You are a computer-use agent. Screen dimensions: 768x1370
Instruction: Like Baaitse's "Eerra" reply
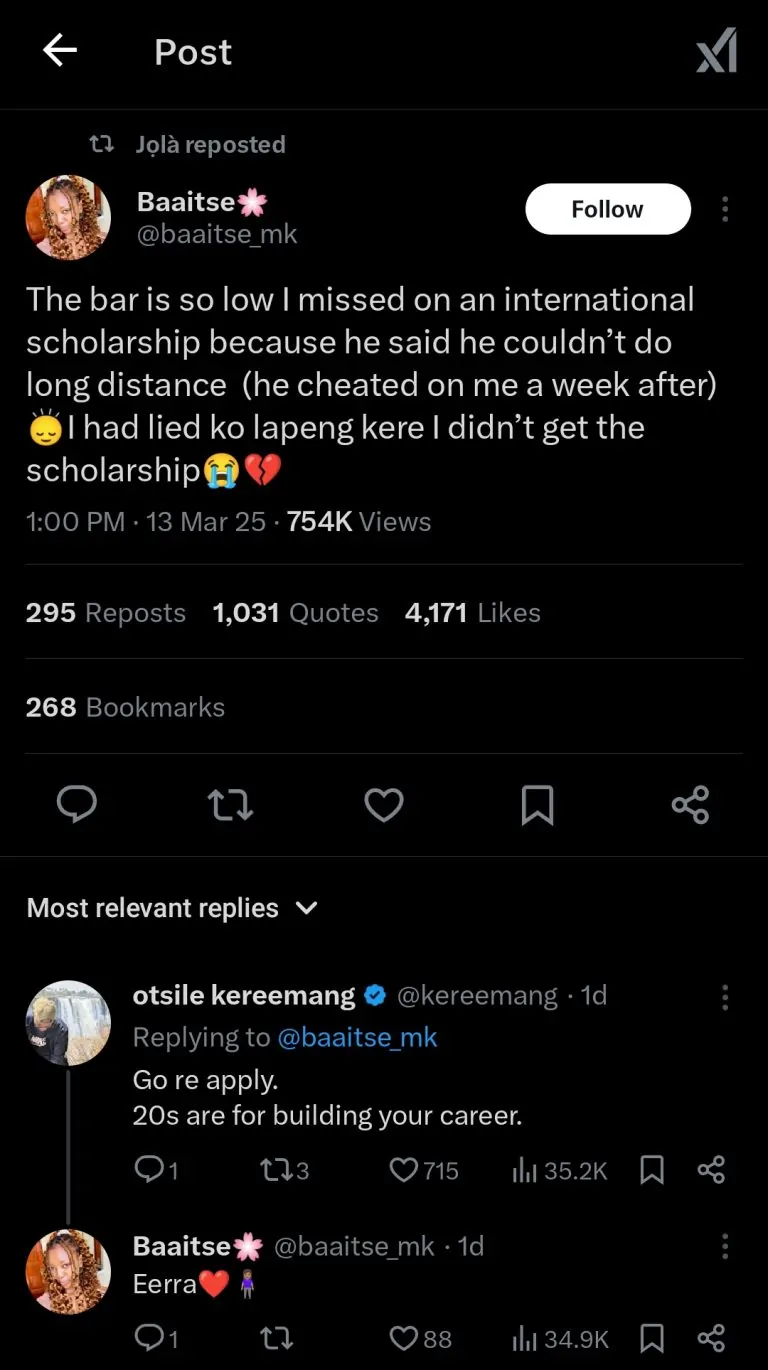403,1338
